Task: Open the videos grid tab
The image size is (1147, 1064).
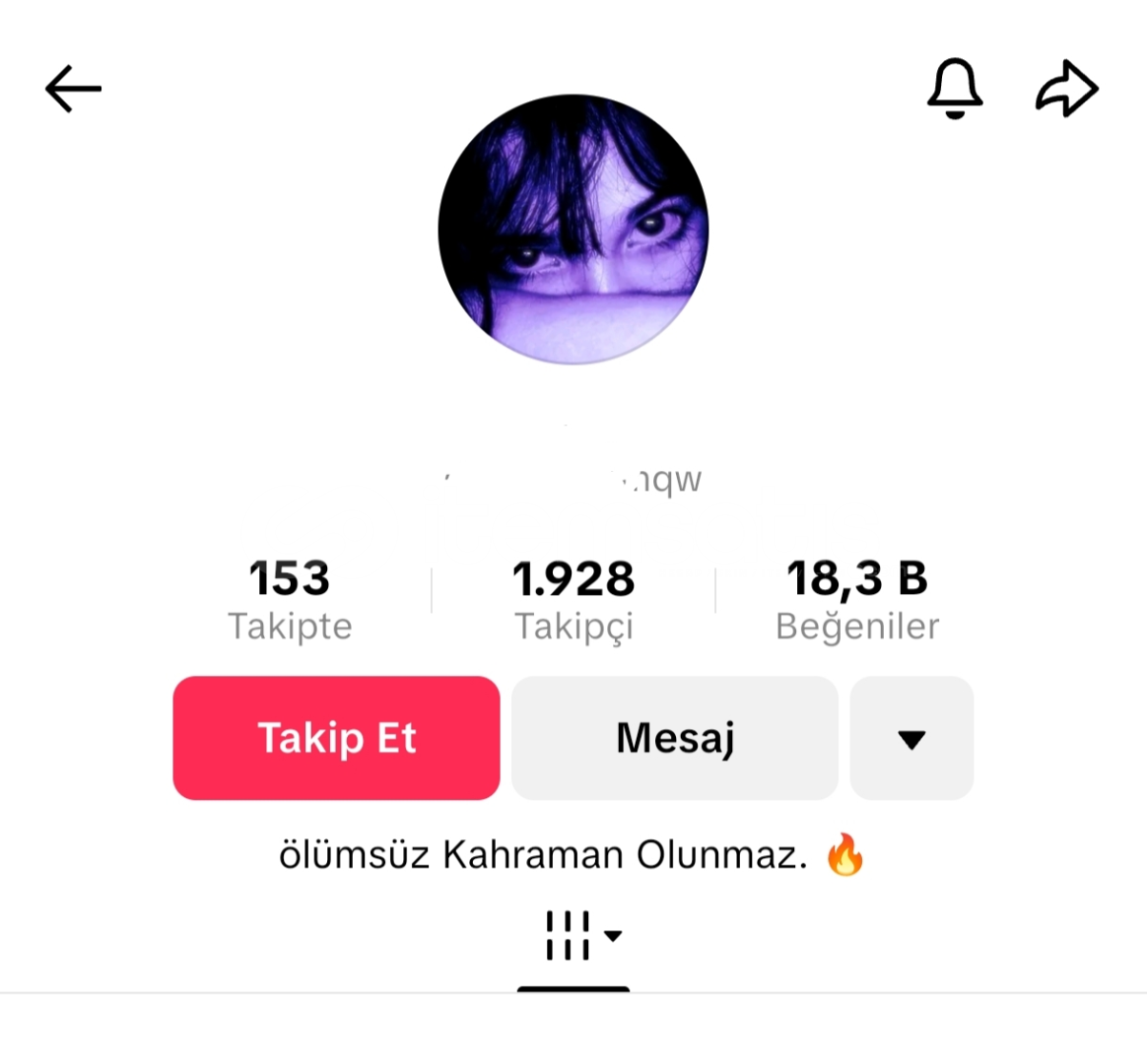Action: click(573, 936)
